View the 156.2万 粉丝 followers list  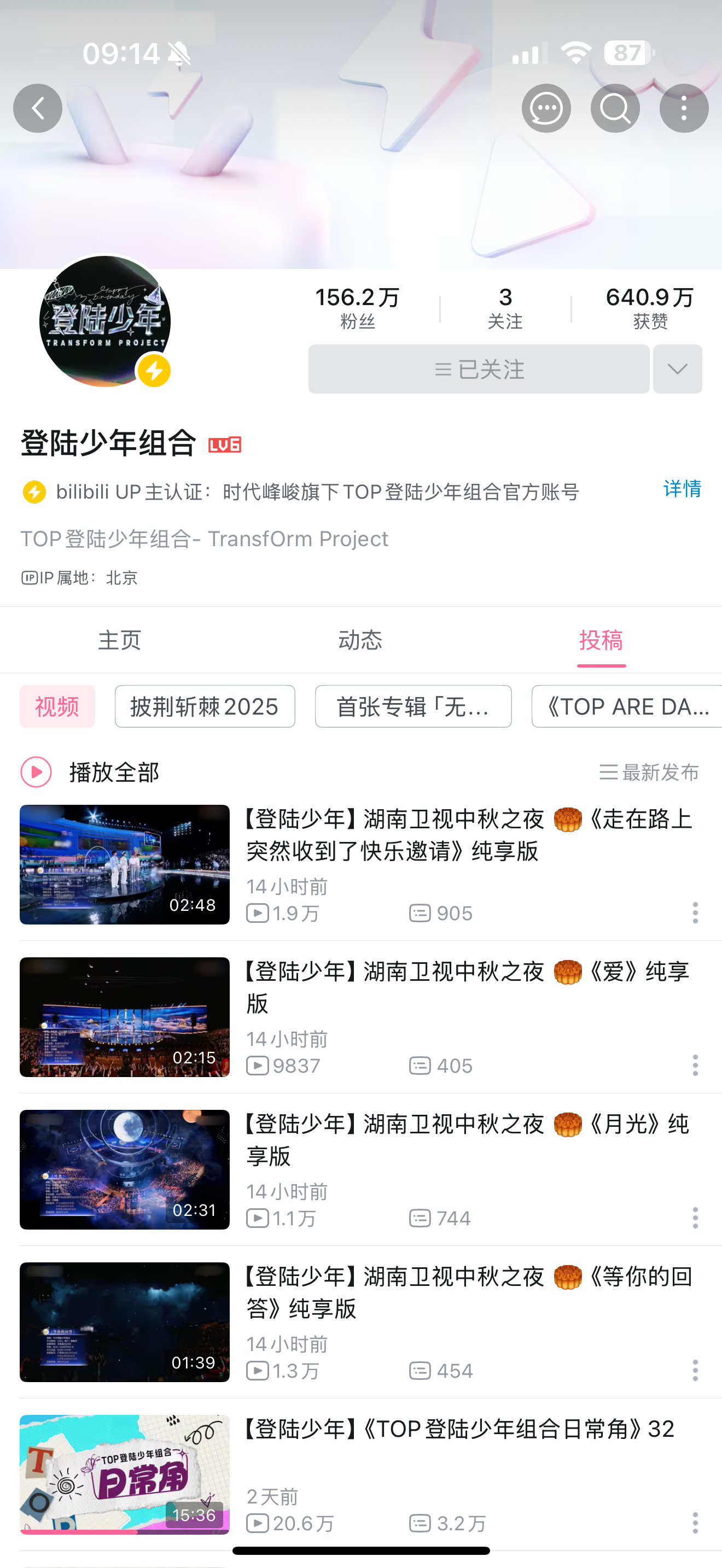pos(357,308)
